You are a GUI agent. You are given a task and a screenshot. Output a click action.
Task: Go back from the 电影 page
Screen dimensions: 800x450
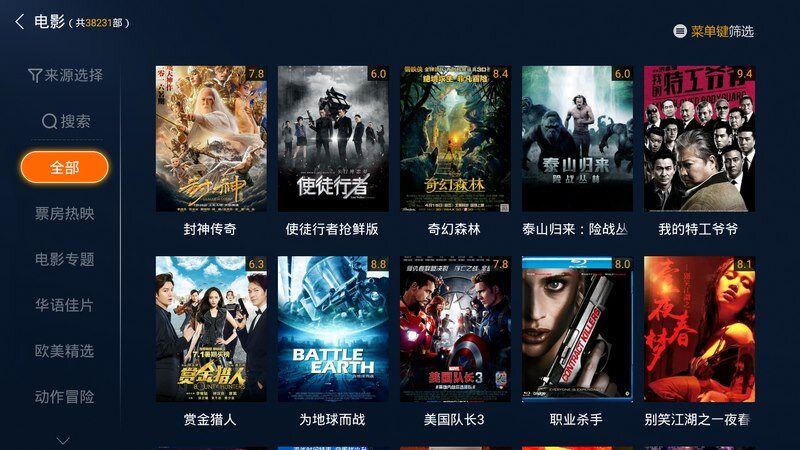point(20,22)
